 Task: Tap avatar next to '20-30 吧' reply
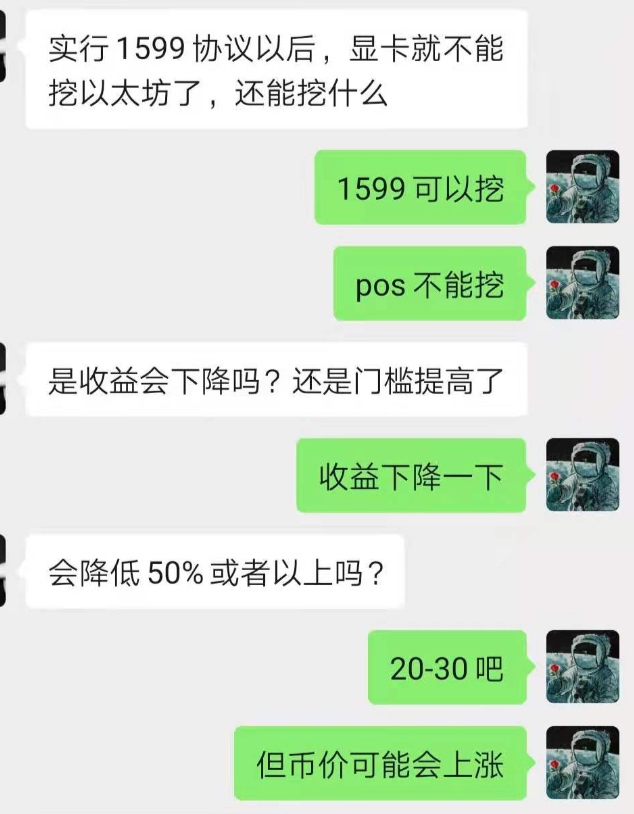pos(583,667)
